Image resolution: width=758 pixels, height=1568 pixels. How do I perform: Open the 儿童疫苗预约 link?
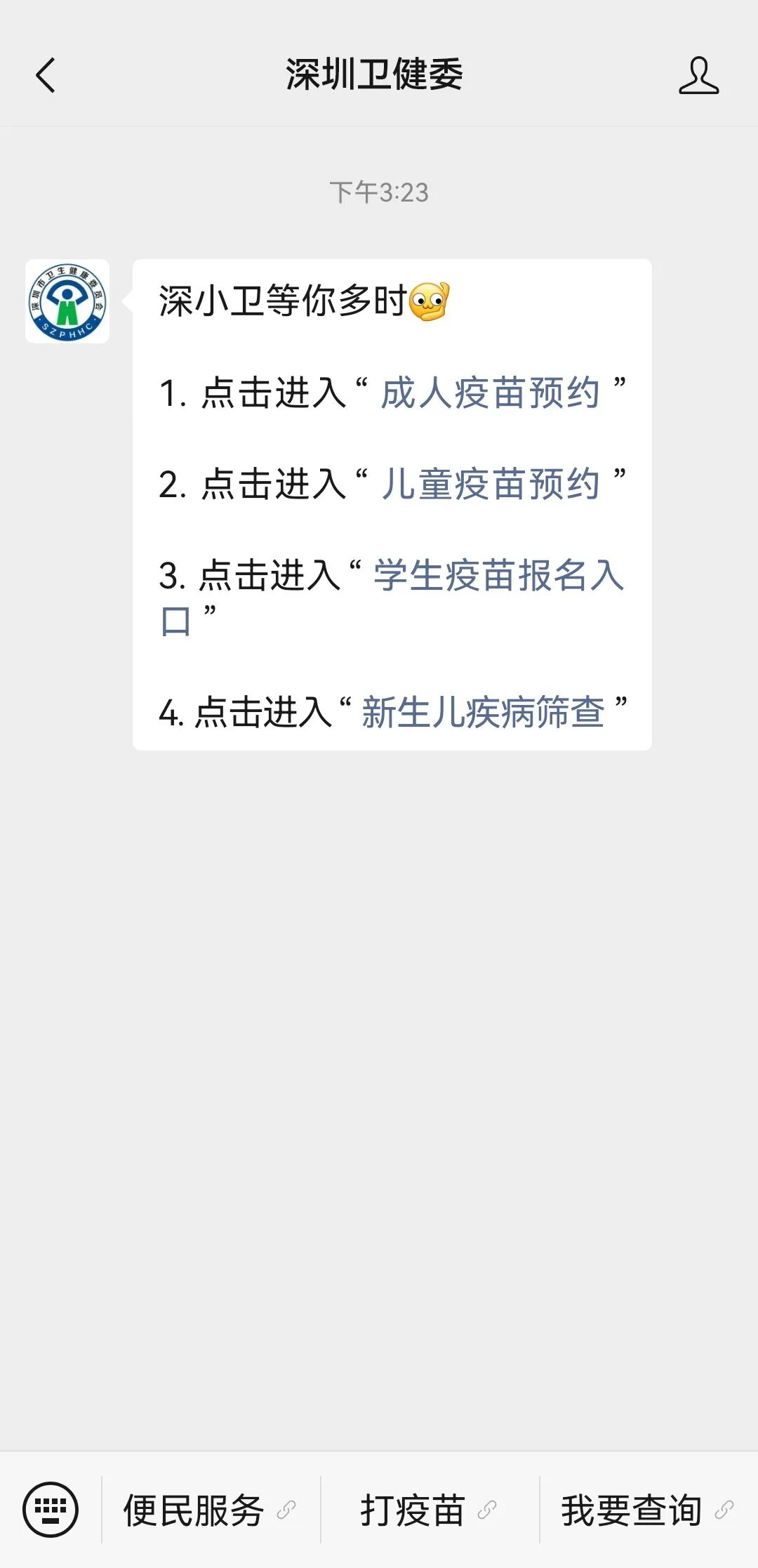click(x=490, y=485)
